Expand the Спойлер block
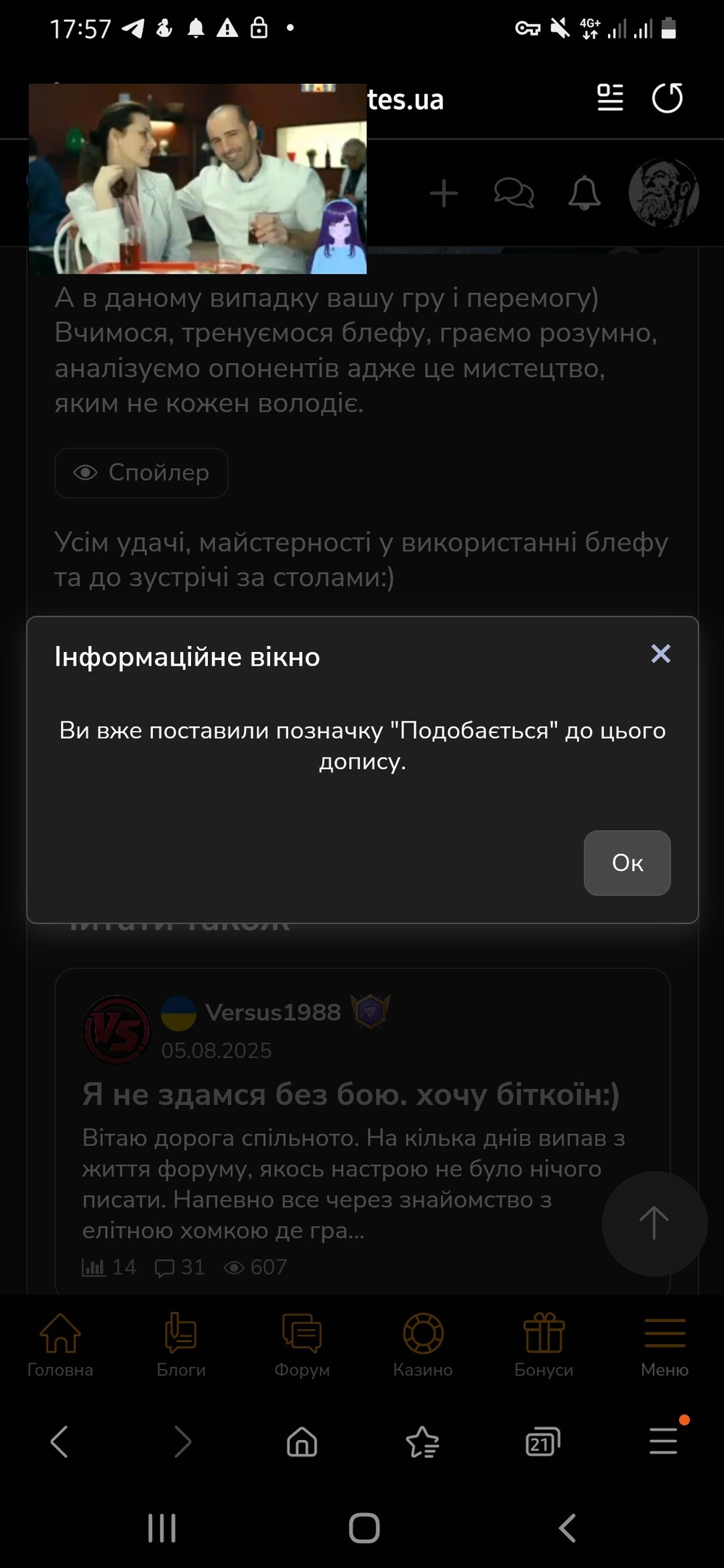 (141, 472)
